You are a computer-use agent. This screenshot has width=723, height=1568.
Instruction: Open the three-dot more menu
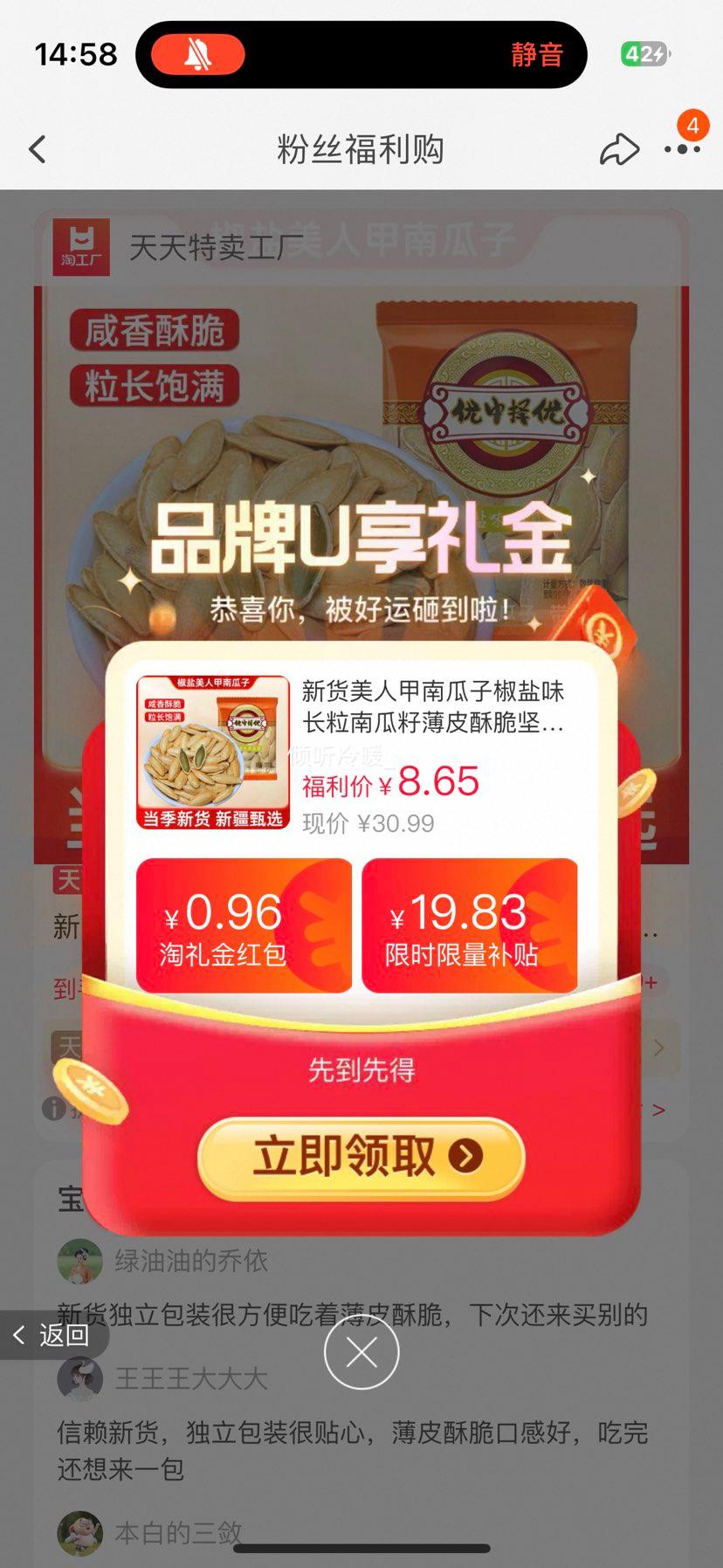(x=682, y=149)
